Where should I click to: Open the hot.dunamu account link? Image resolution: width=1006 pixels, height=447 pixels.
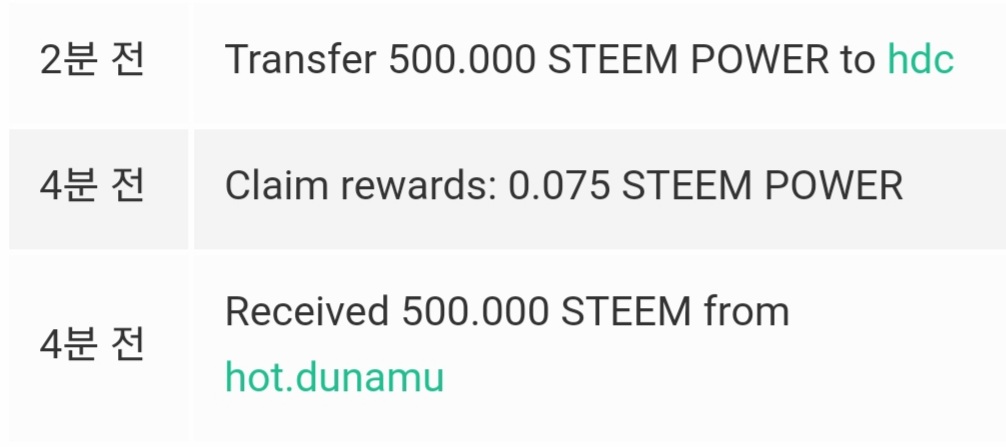coord(334,376)
